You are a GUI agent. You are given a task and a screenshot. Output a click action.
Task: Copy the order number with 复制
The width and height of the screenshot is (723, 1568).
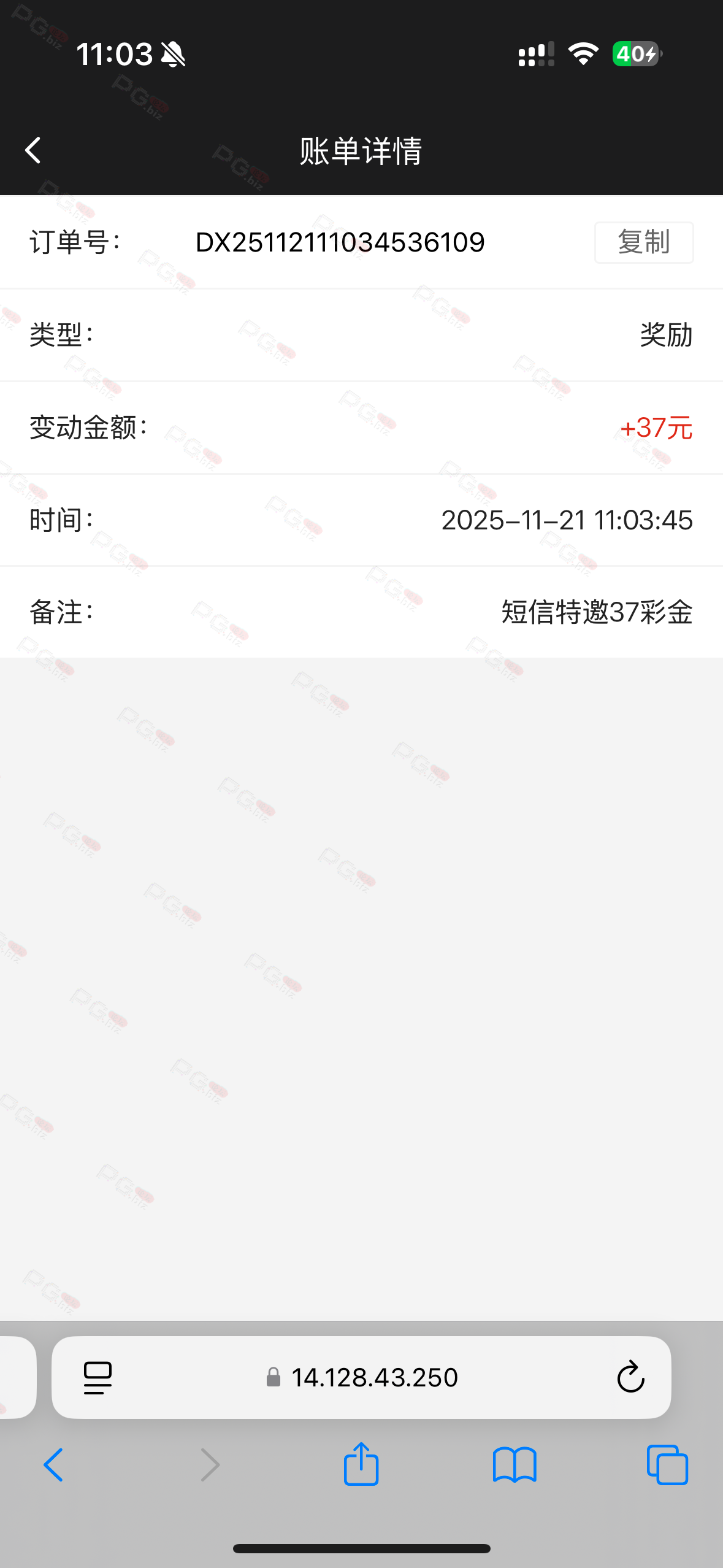click(x=643, y=242)
